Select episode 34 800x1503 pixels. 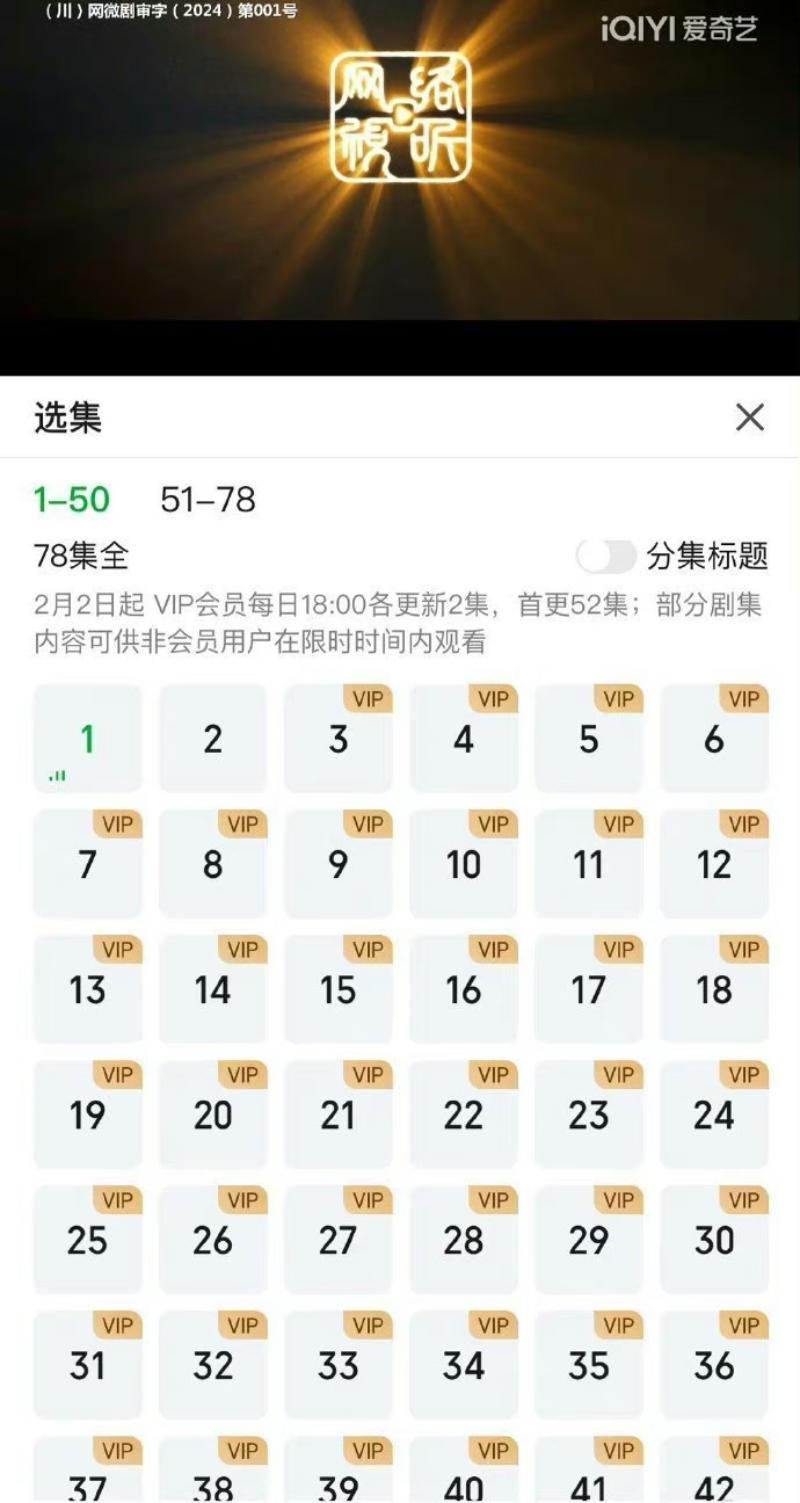pyautogui.click(x=463, y=1365)
